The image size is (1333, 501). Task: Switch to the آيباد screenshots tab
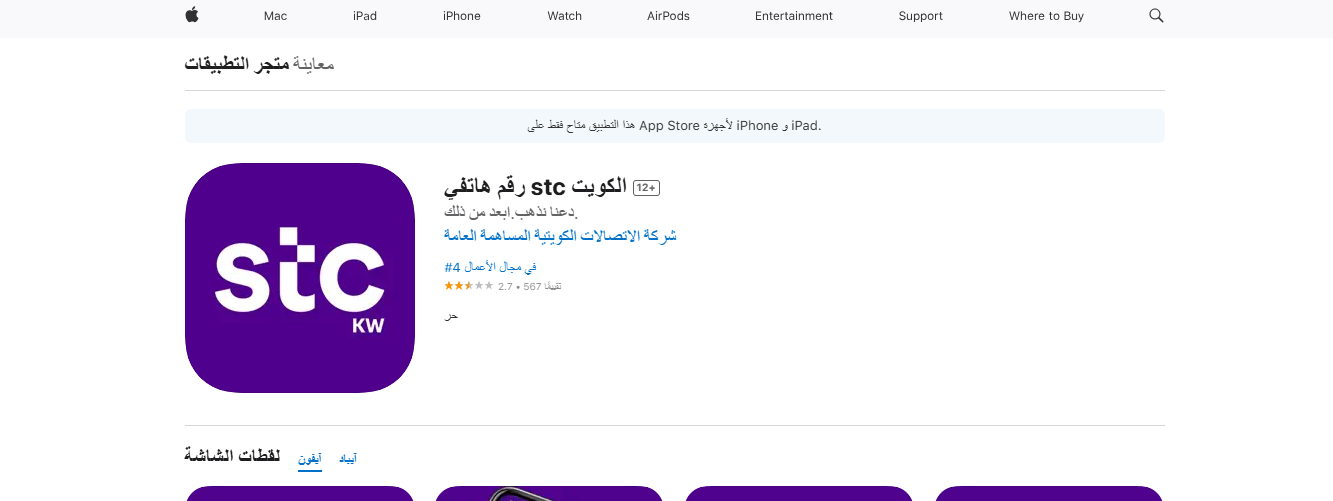pos(347,459)
